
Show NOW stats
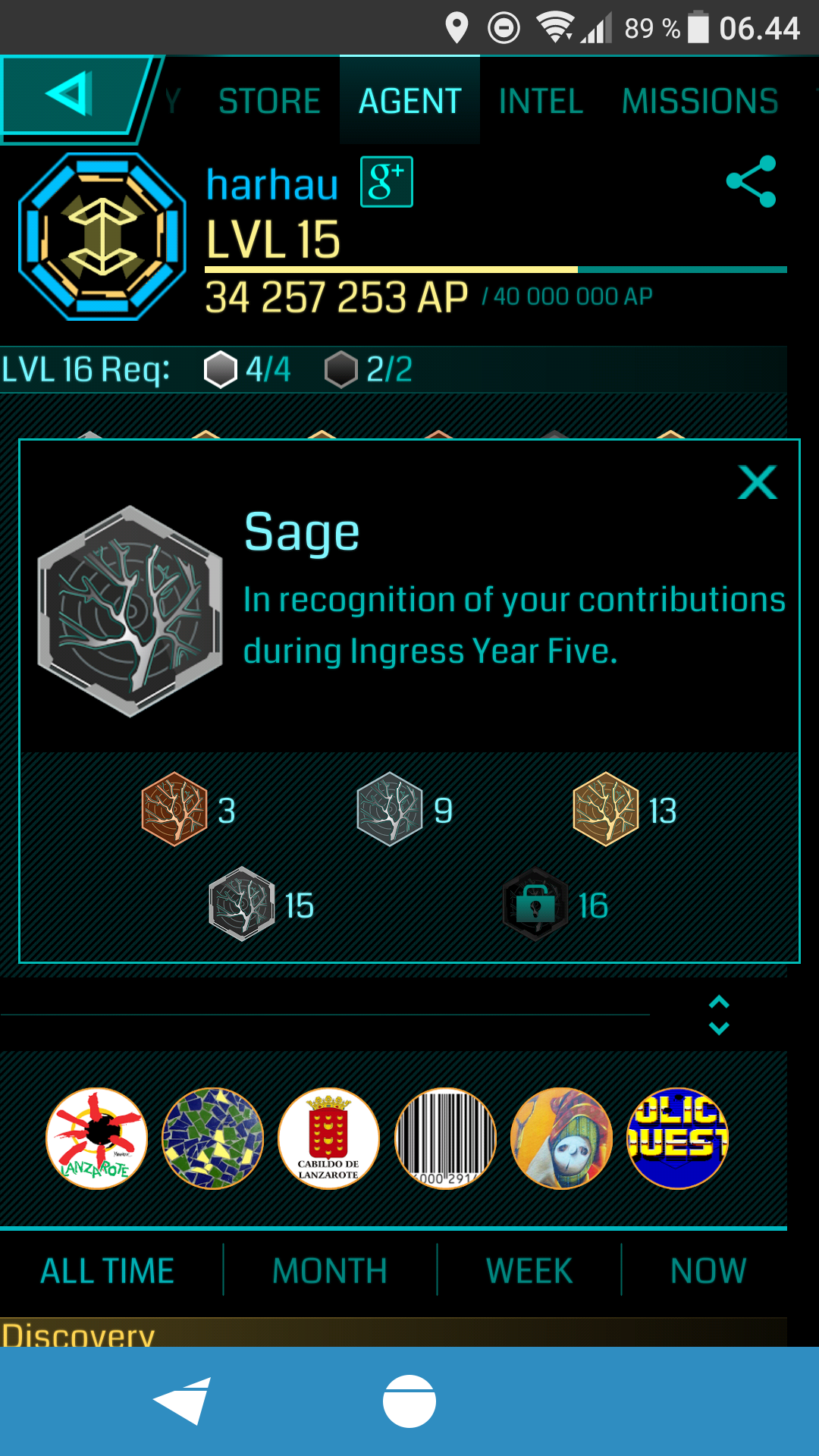pos(708,1271)
